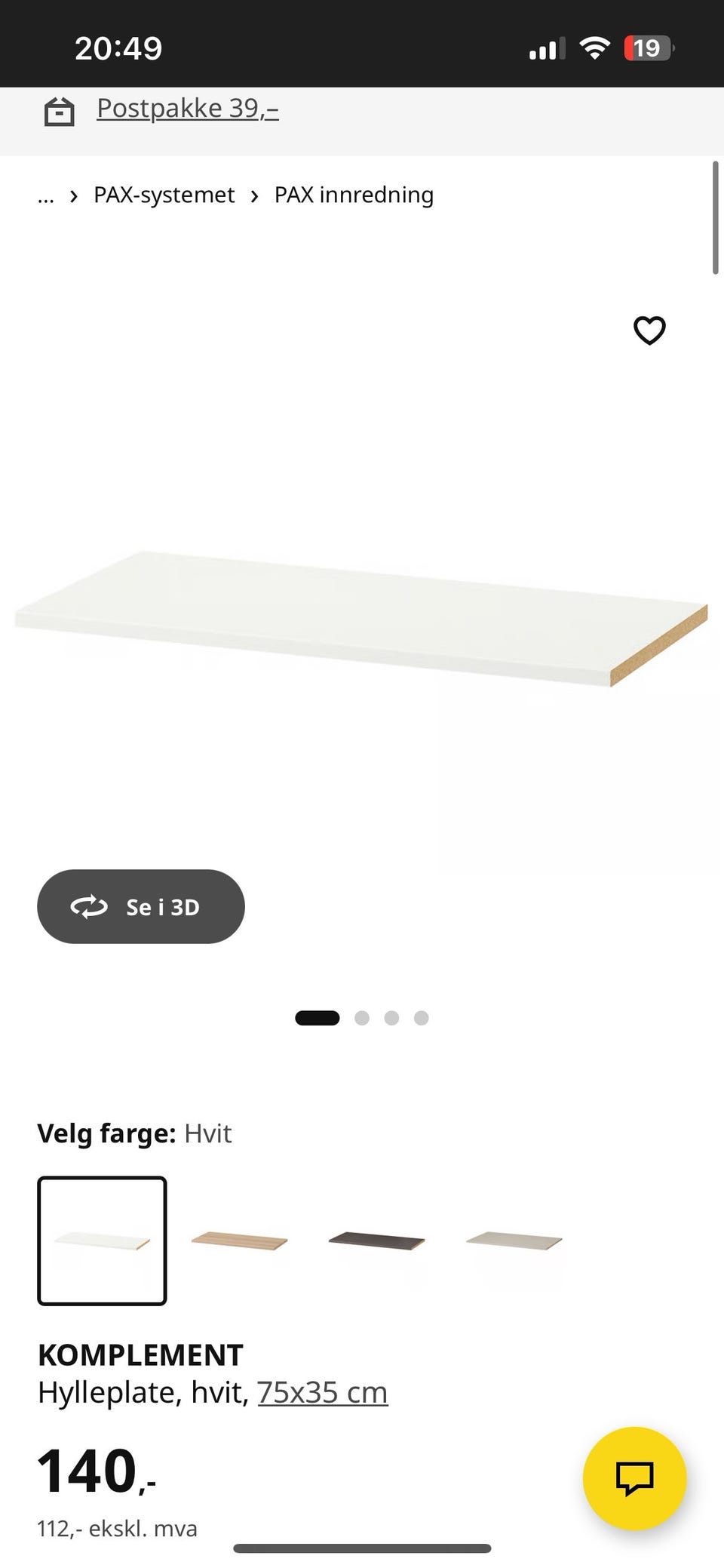Tap the 3D rotation icon in Se i 3D
The width and height of the screenshot is (724, 1568).
click(x=89, y=907)
